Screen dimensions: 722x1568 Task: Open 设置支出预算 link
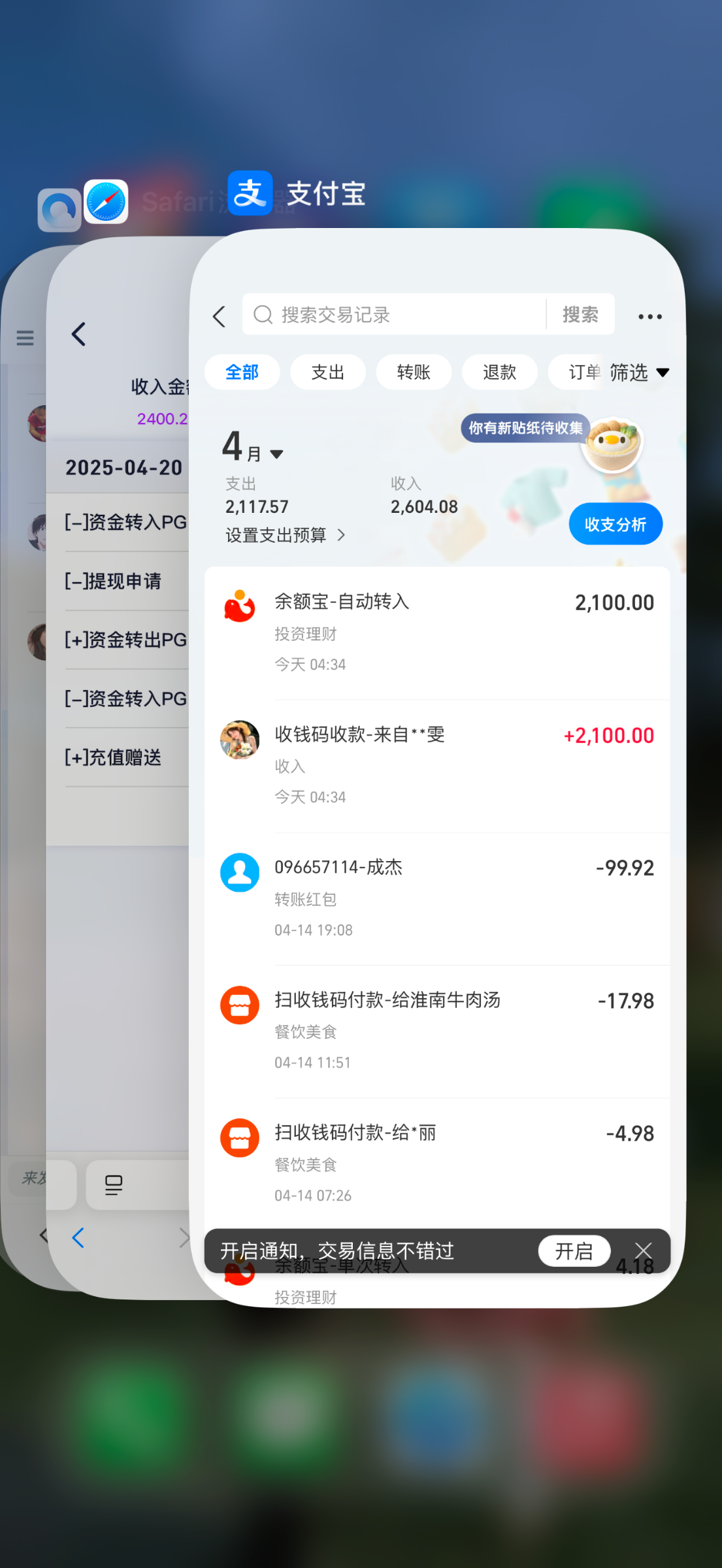(285, 536)
